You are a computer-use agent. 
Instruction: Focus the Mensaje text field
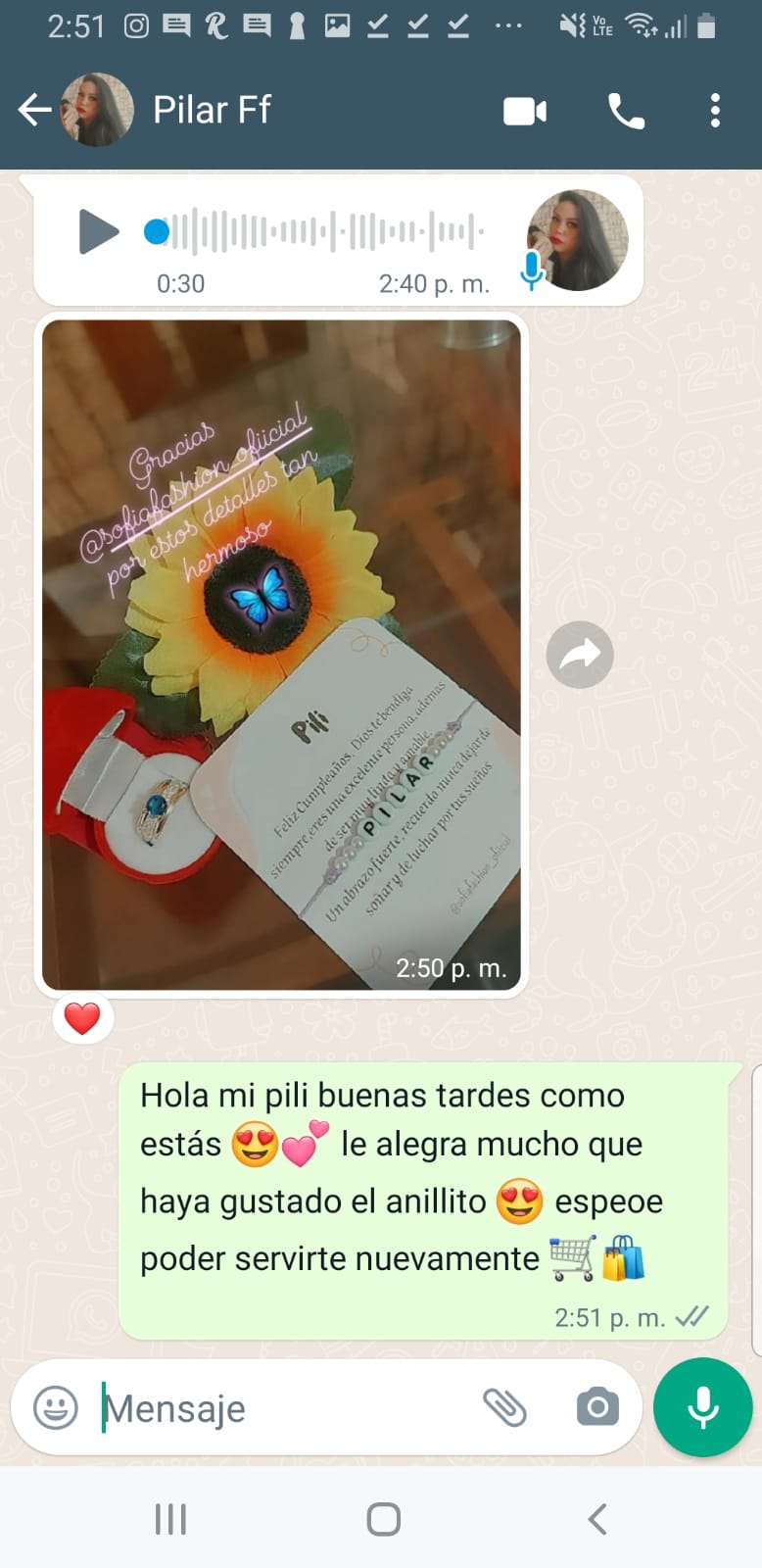click(x=284, y=1408)
